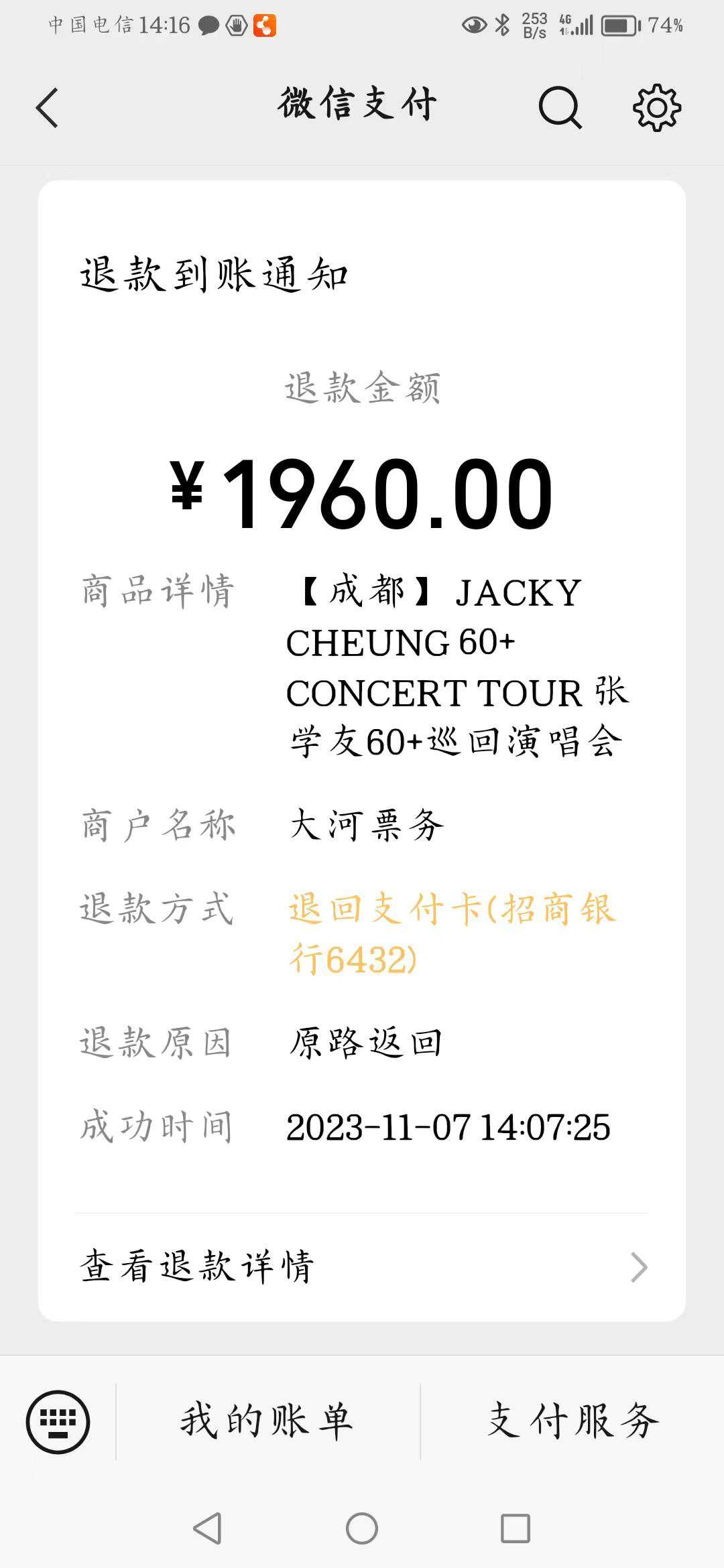The image size is (724, 1568).
Task: Tap the system home button
Action: [x=362, y=1528]
